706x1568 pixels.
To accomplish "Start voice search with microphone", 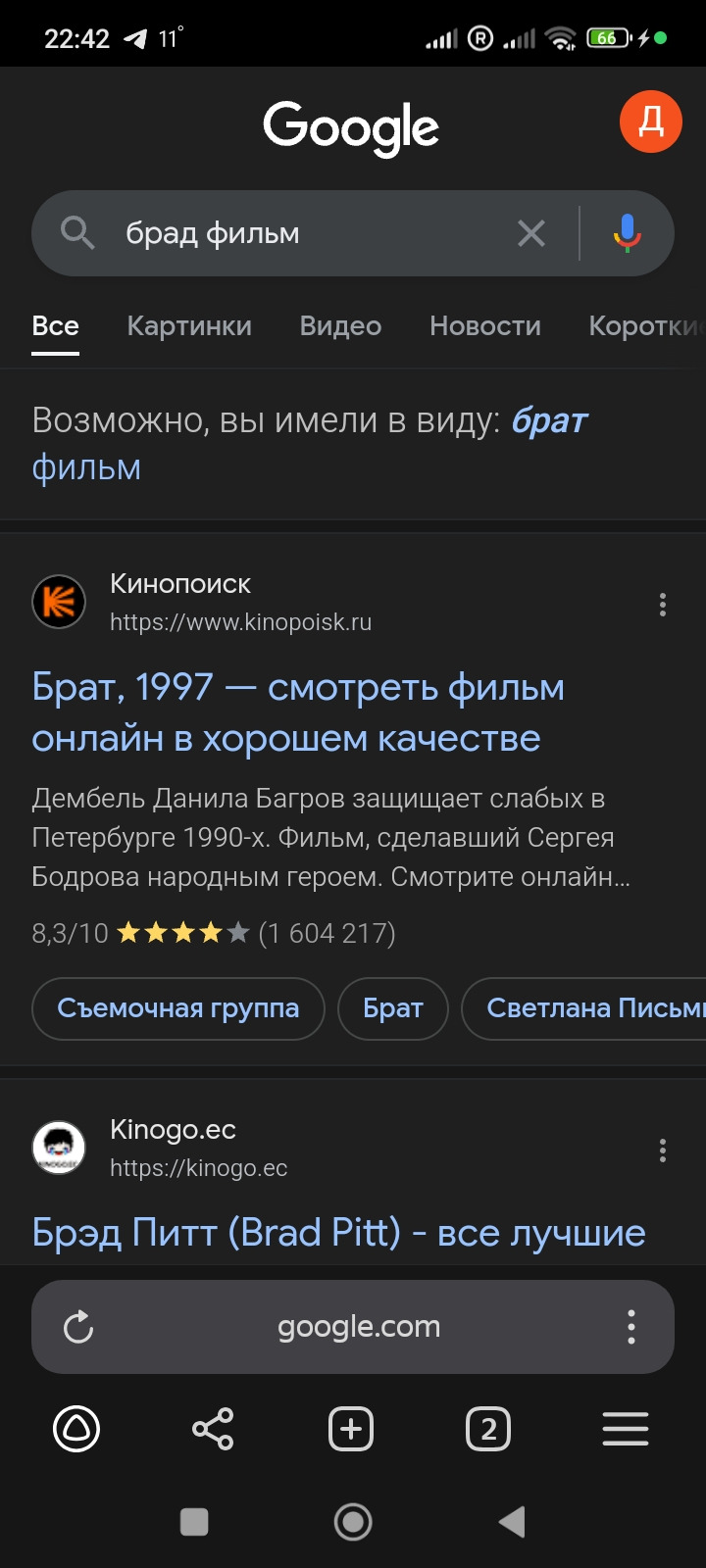I will [x=628, y=233].
